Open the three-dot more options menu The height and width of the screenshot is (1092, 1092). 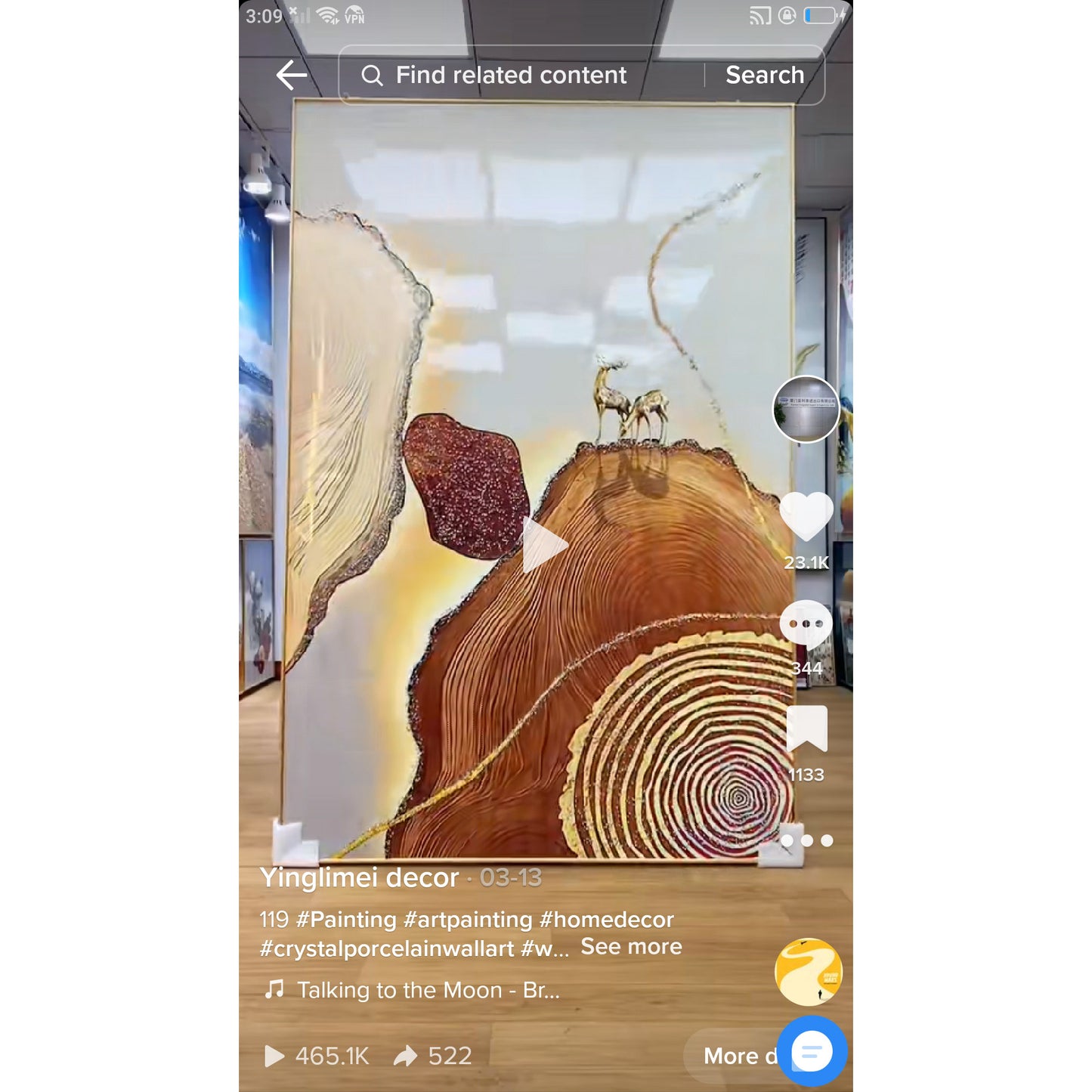(806, 840)
